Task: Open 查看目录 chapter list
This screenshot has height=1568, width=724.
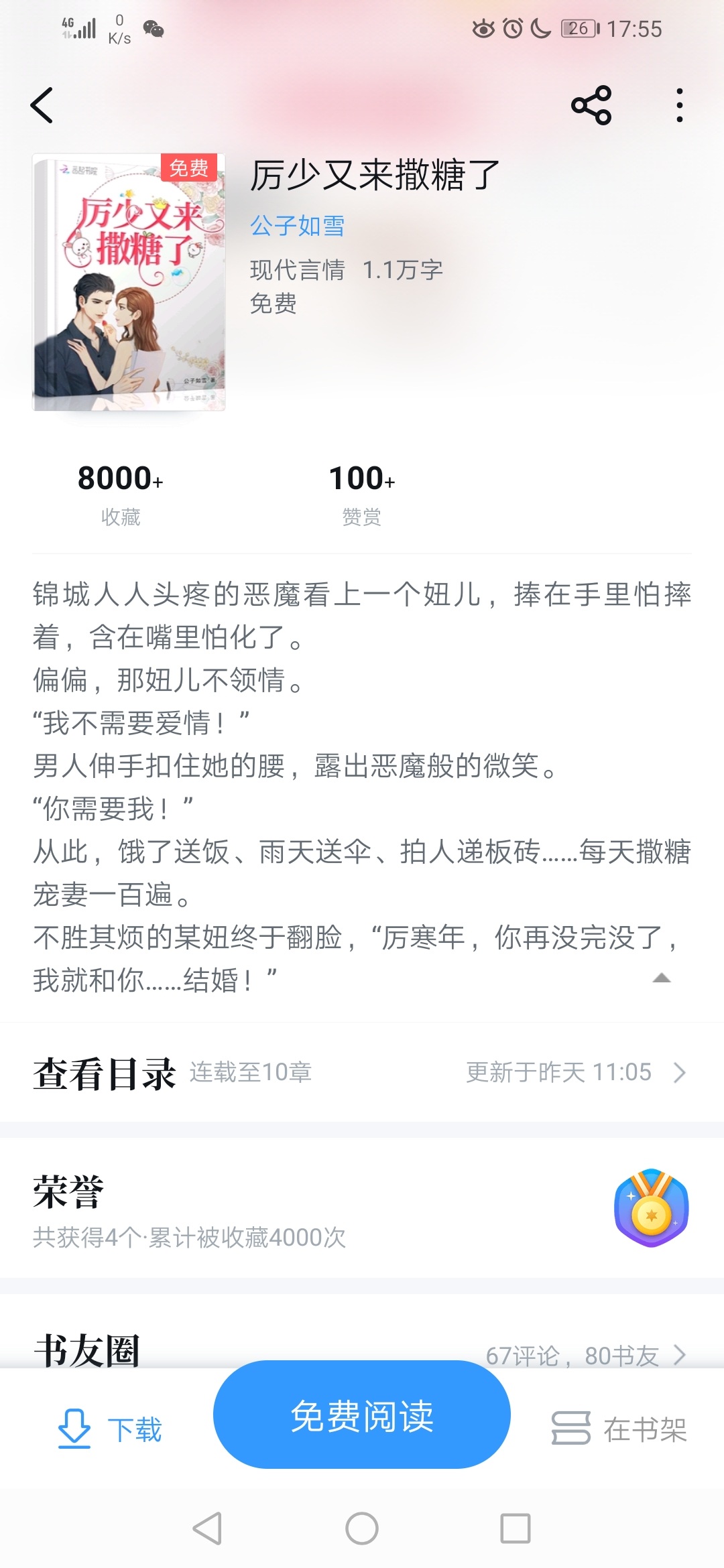Action: 362,1072
